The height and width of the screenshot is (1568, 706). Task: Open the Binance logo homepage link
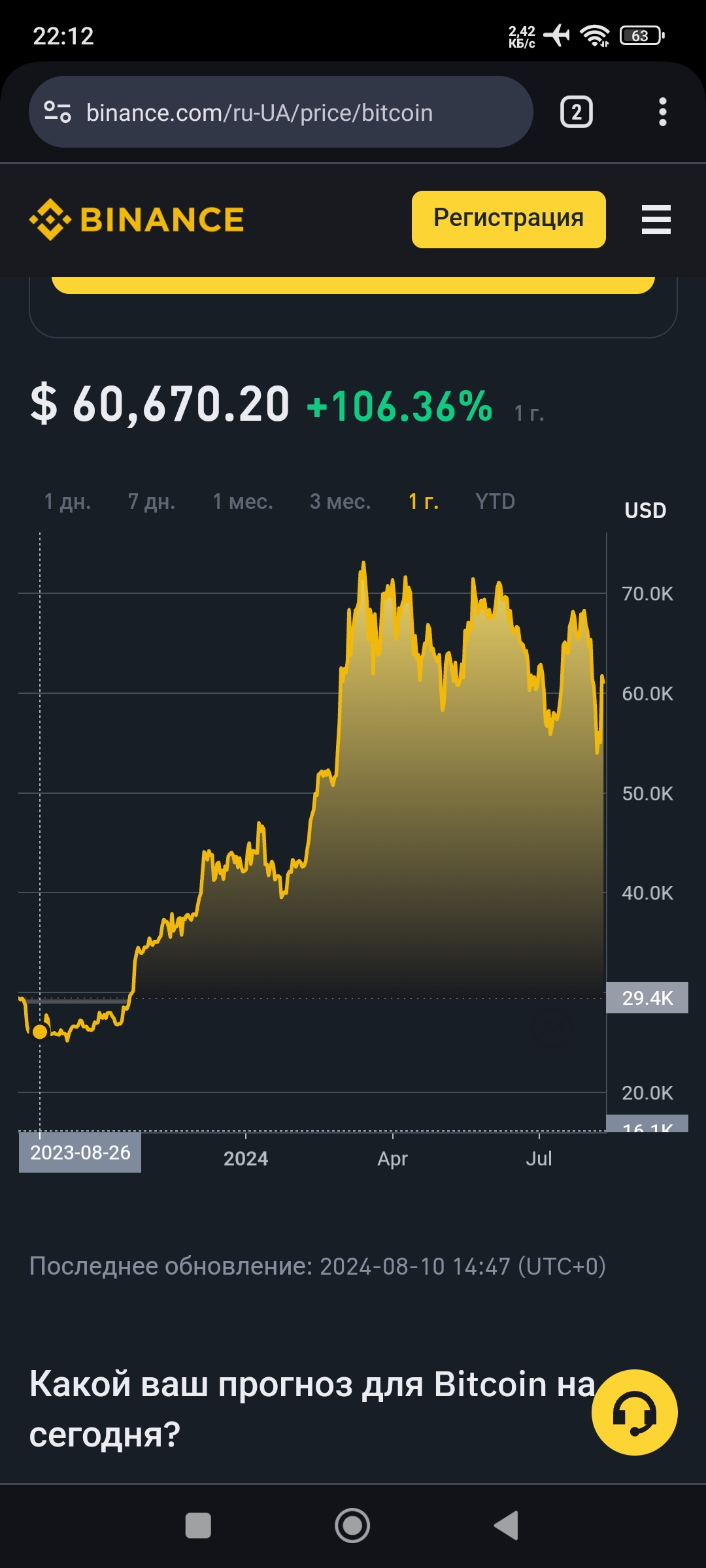click(137, 219)
